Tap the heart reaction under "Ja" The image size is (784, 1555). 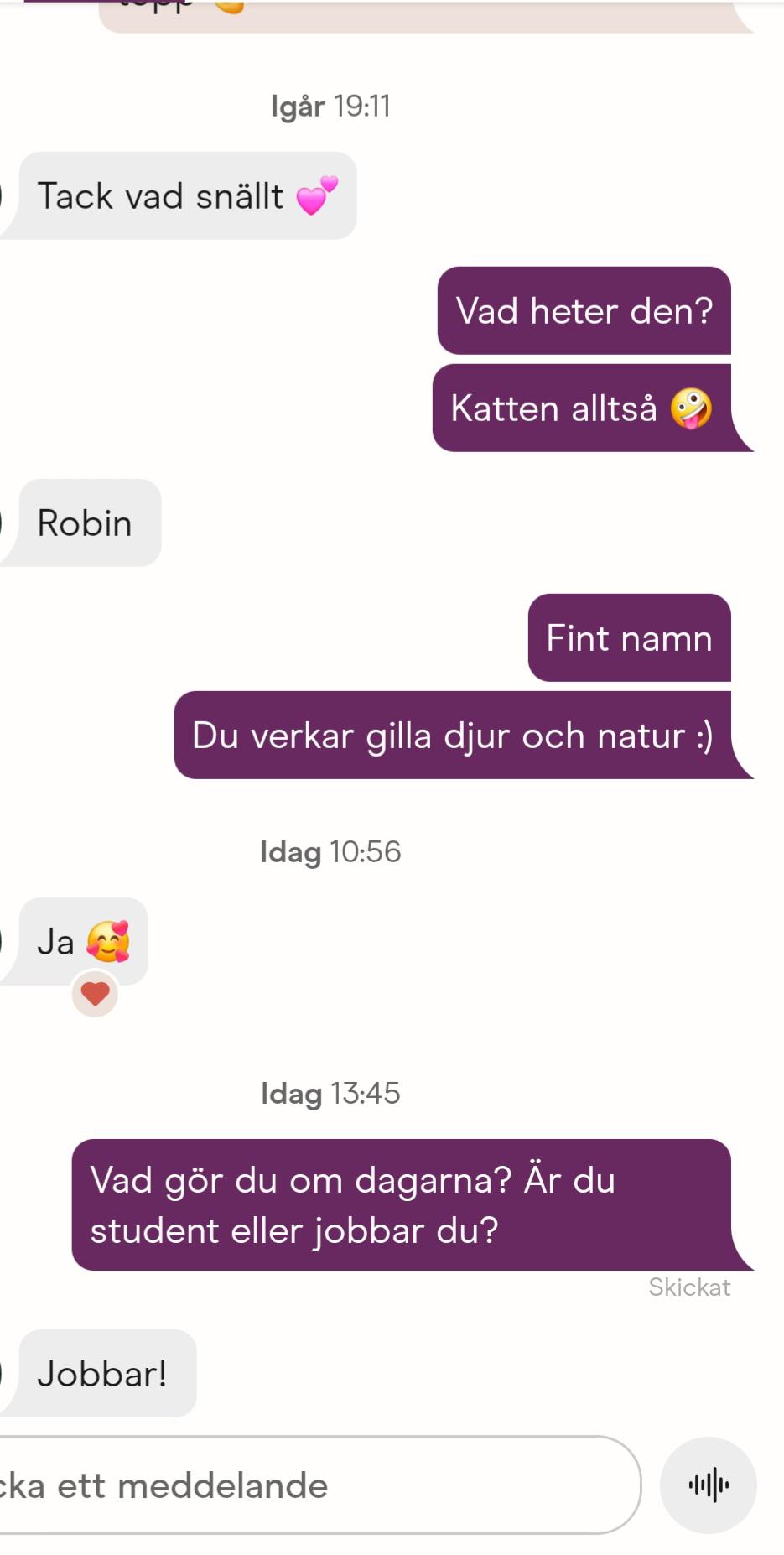(95, 994)
